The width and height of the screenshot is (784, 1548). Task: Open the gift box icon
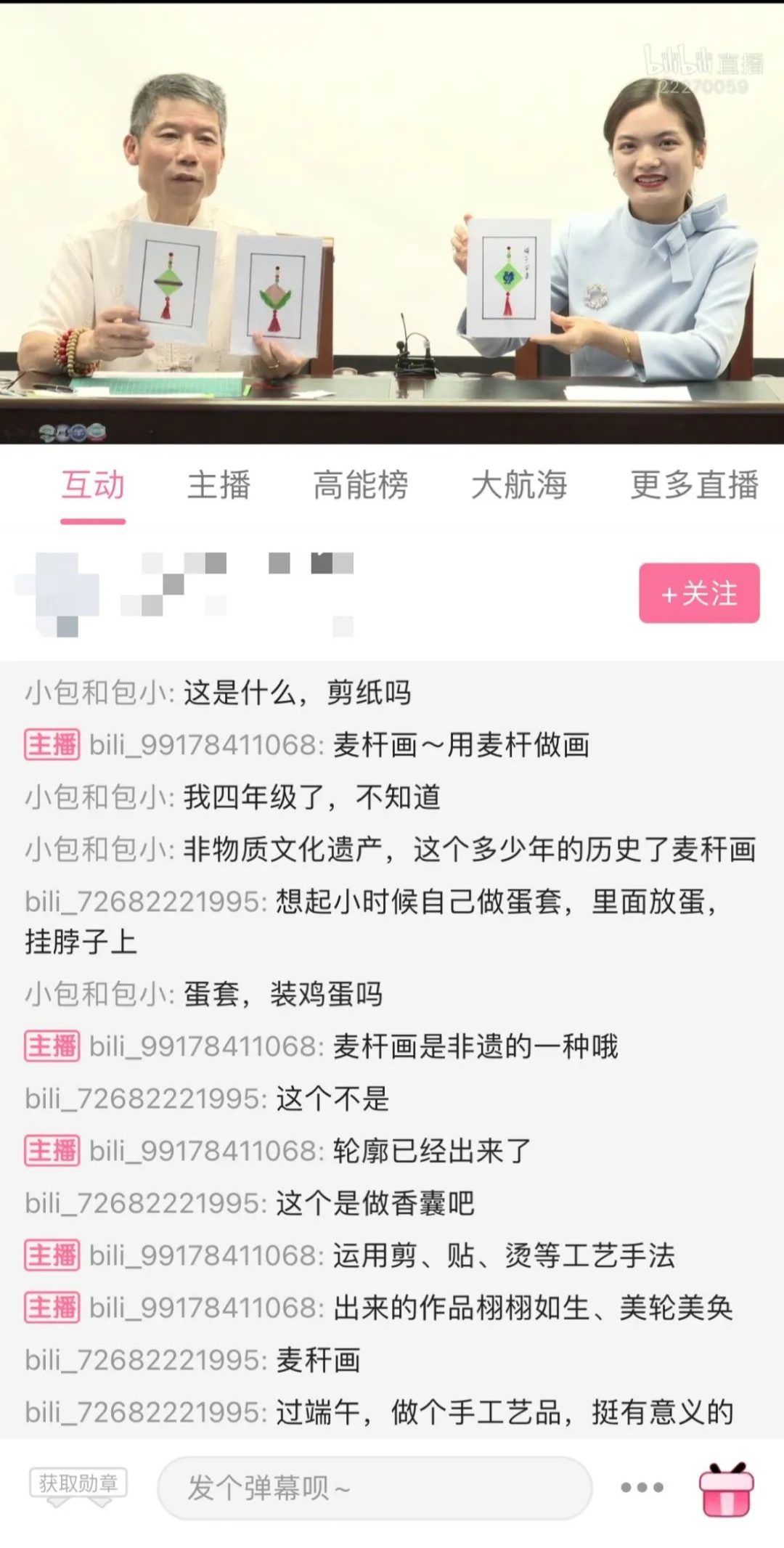click(x=726, y=1488)
